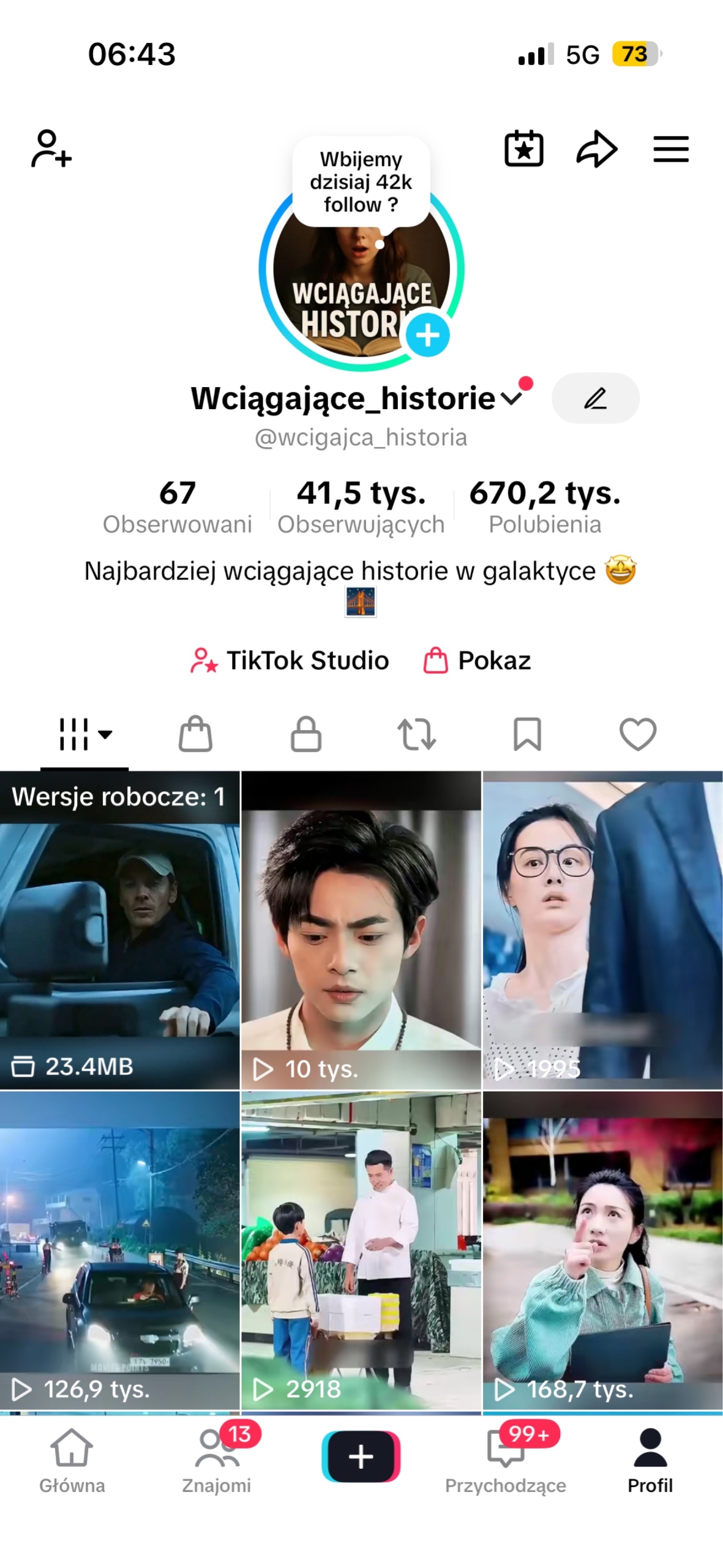Open the starred calendar events icon
The height and width of the screenshot is (1568, 723).
point(523,149)
